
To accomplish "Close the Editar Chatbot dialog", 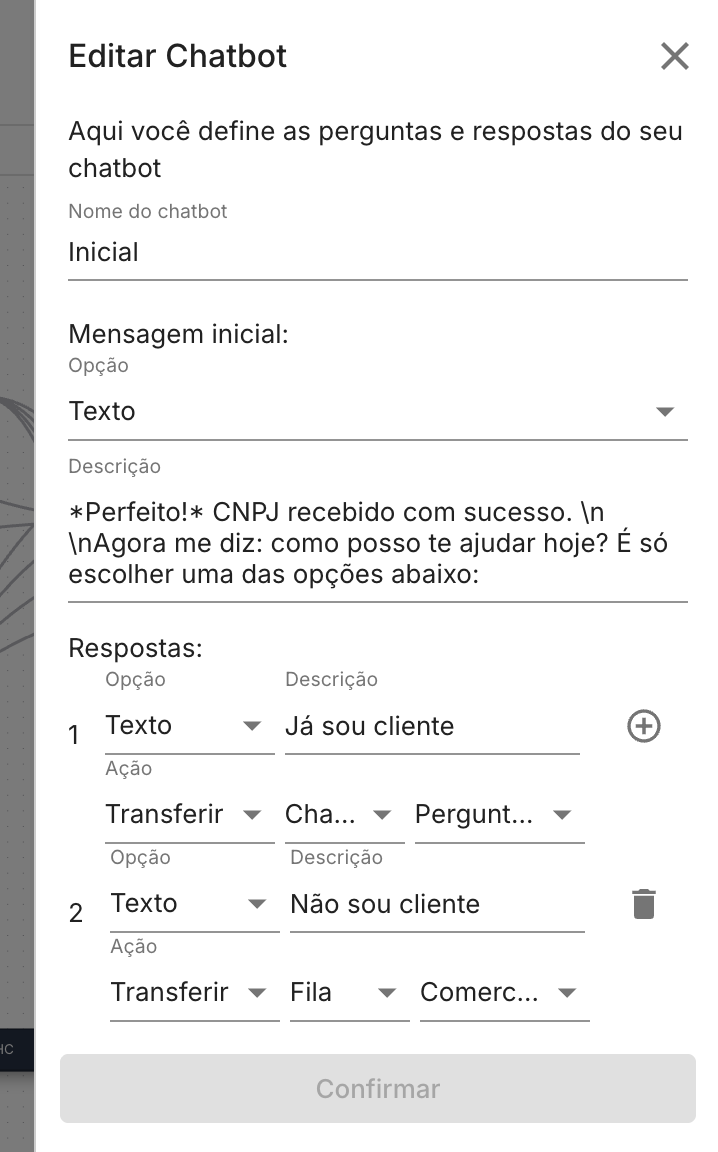I will click(675, 56).
